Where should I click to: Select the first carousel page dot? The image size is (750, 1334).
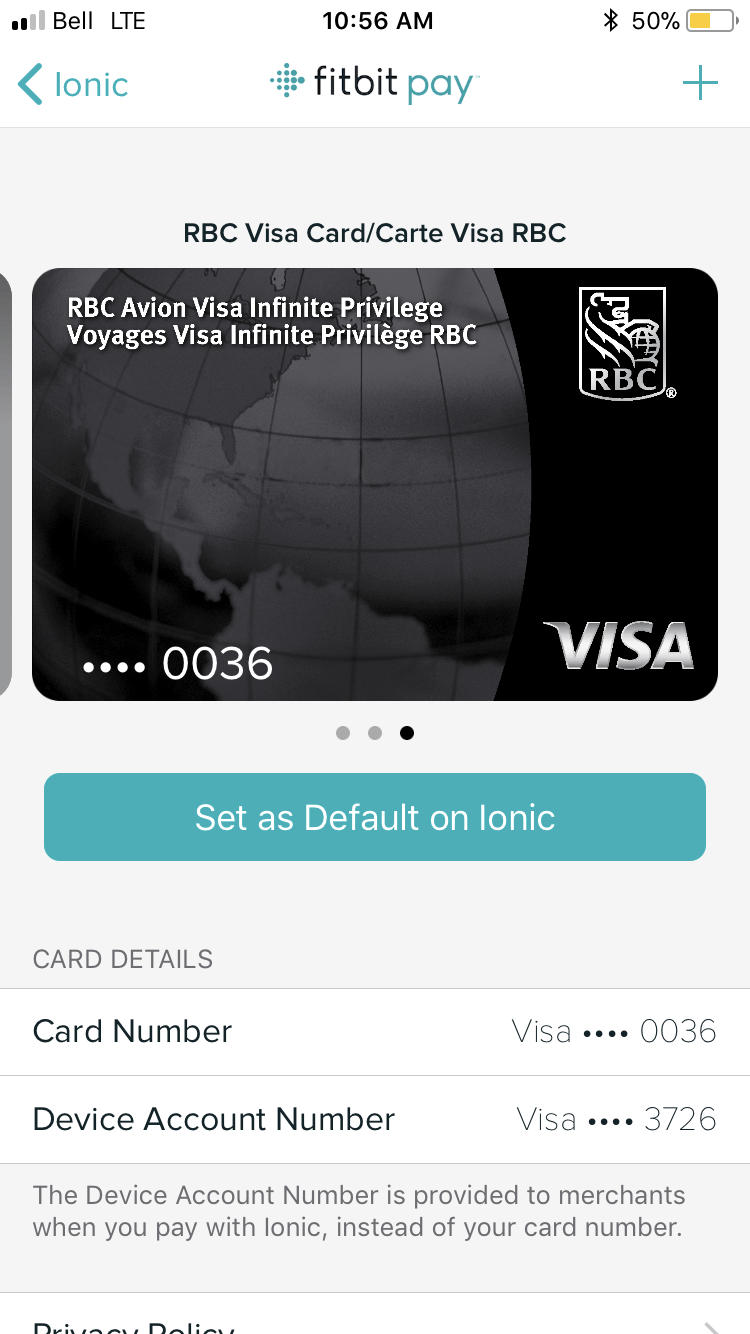click(343, 732)
